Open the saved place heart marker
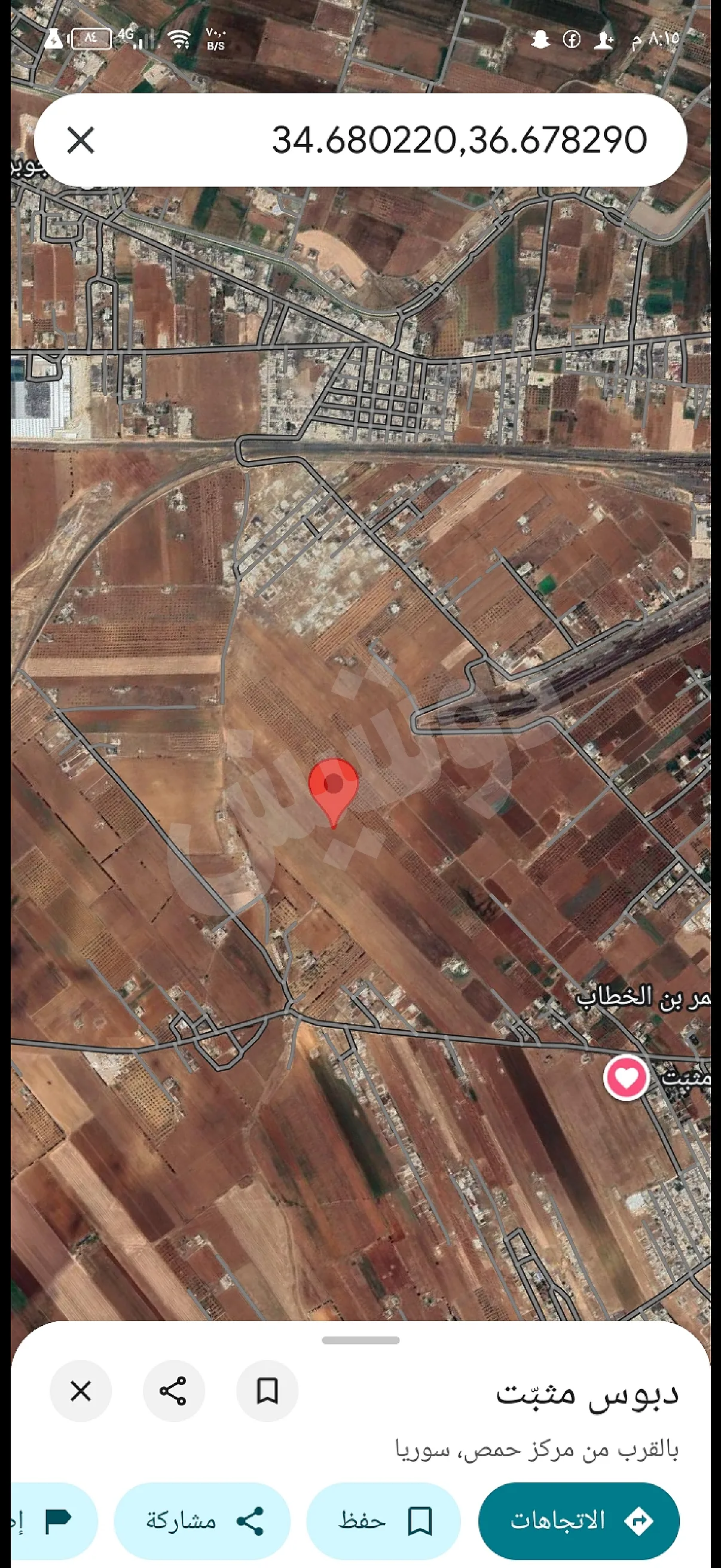The width and height of the screenshot is (721, 1568). (x=626, y=1078)
